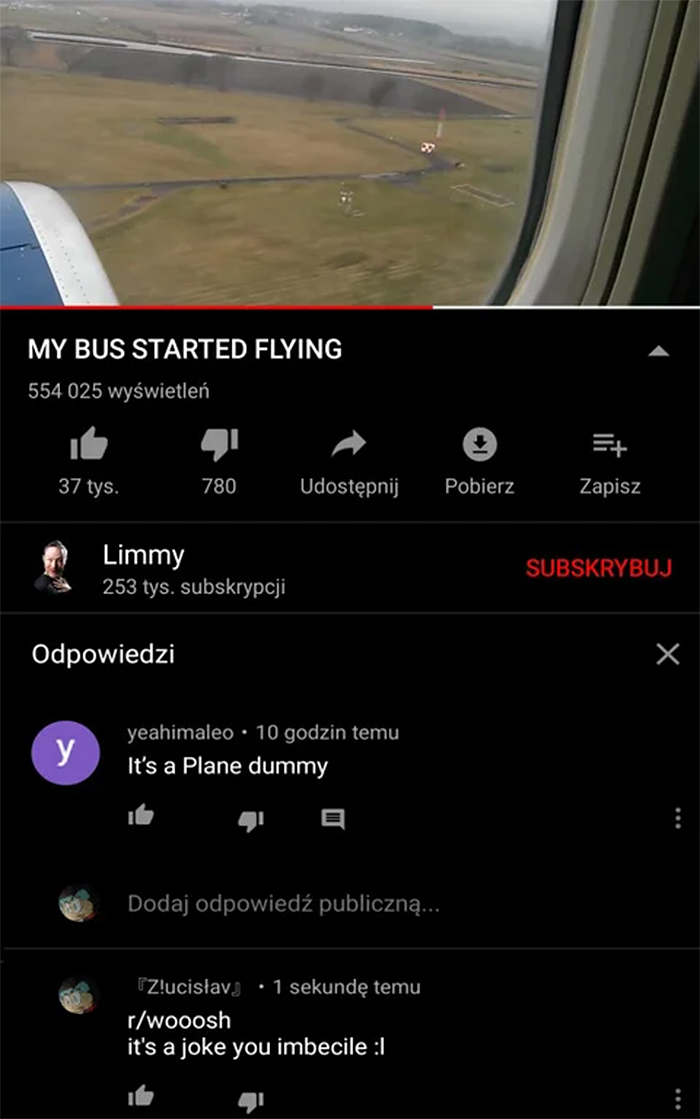The height and width of the screenshot is (1119, 700).
Task: Like Z!ucisłav's r/wooosh reply
Action: (141, 1097)
